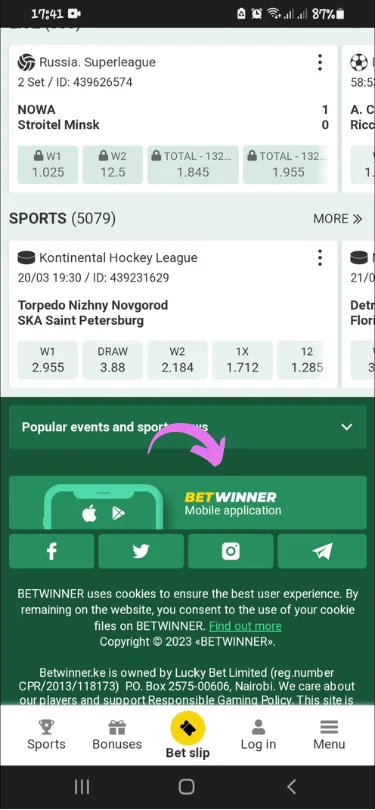This screenshot has height=810, width=375.
Task: Open Betwinner Telegram channel
Action: (x=322, y=551)
